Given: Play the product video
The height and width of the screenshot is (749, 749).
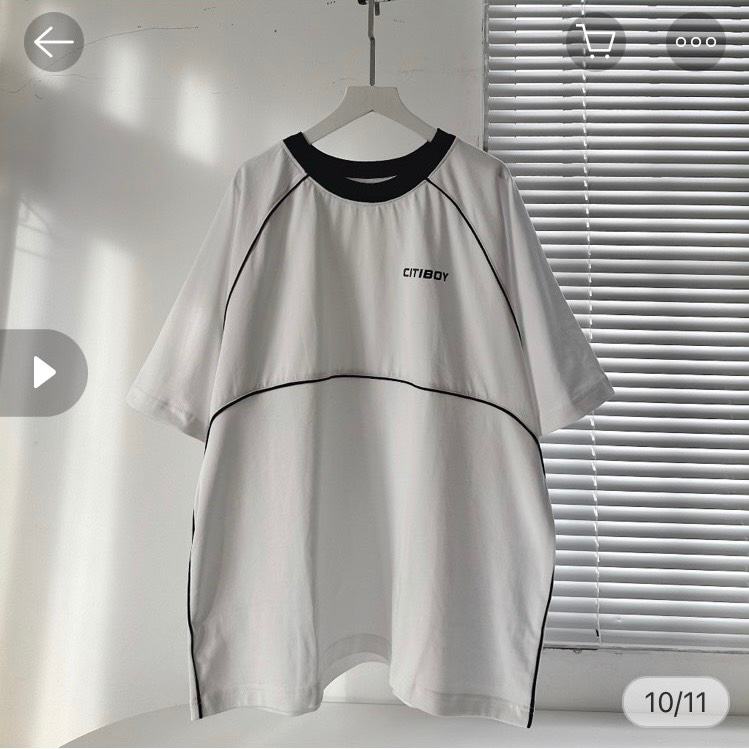Looking at the screenshot, I should (44, 373).
